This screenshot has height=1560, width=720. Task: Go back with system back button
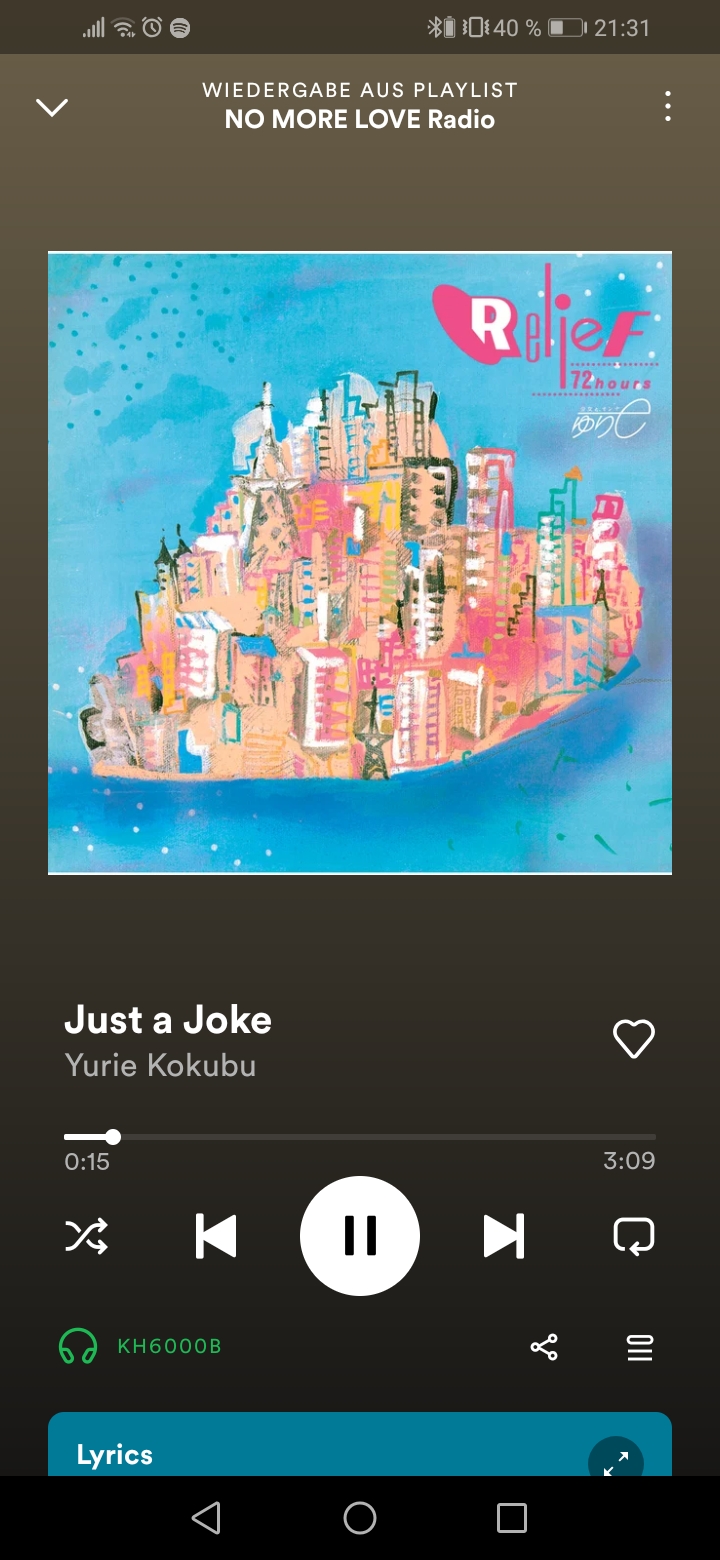click(x=206, y=1518)
